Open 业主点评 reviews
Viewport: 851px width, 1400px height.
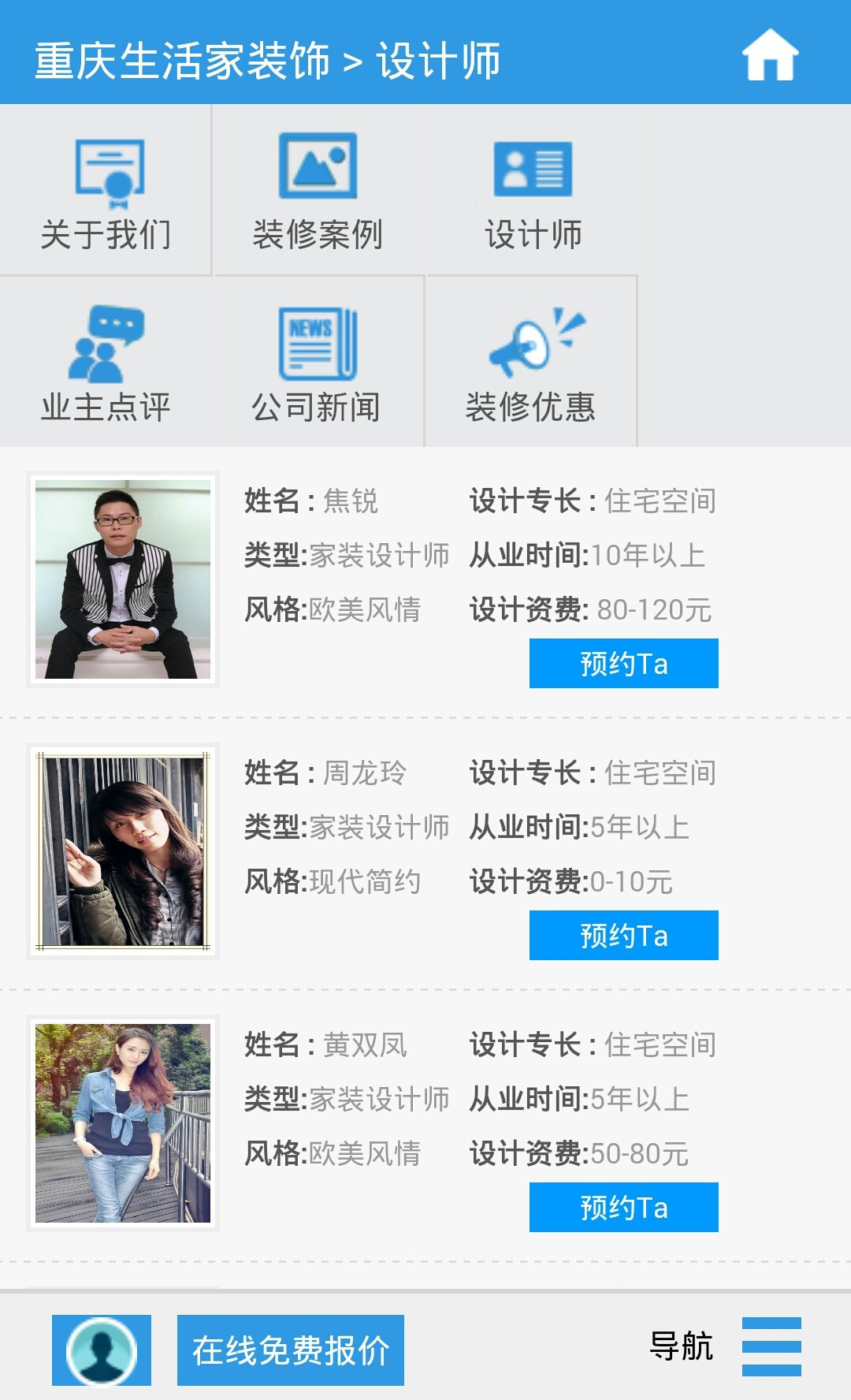click(106, 362)
